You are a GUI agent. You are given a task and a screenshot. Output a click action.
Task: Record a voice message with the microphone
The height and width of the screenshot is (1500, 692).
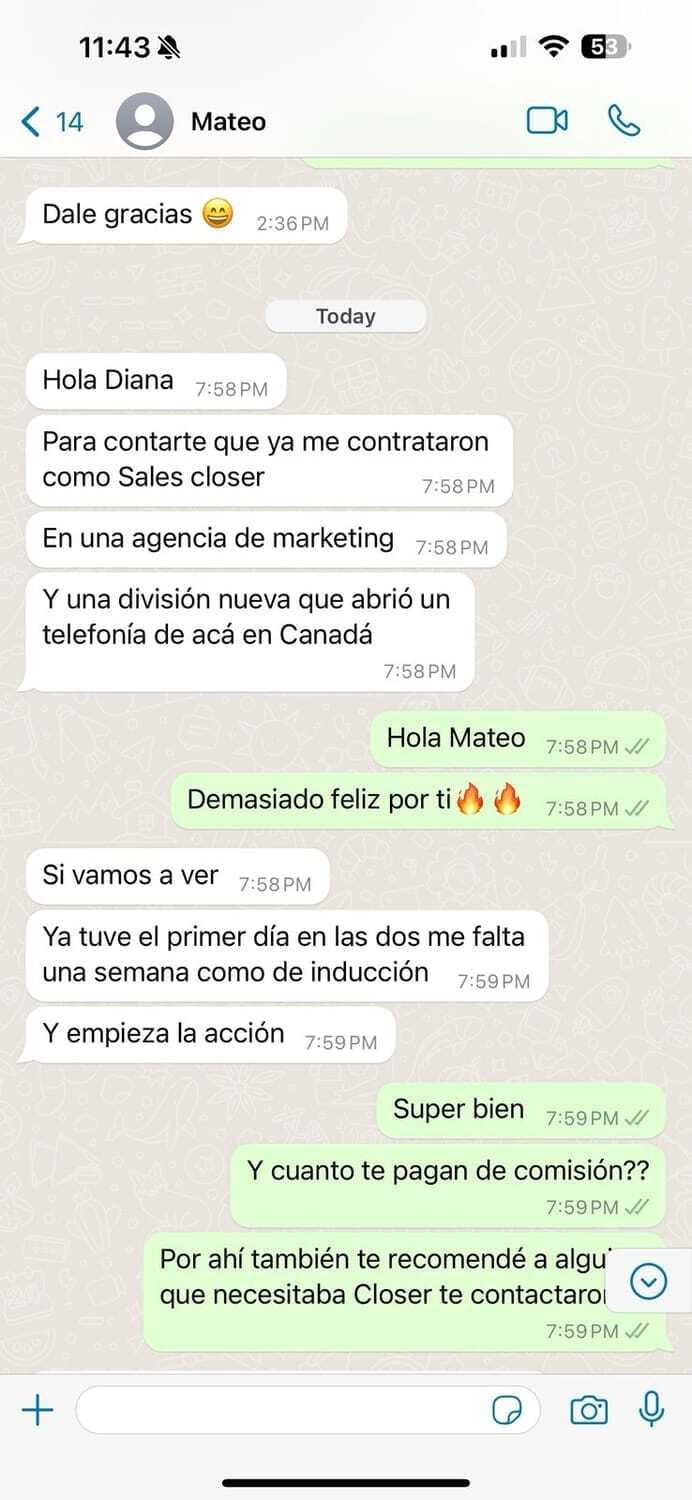point(652,1410)
